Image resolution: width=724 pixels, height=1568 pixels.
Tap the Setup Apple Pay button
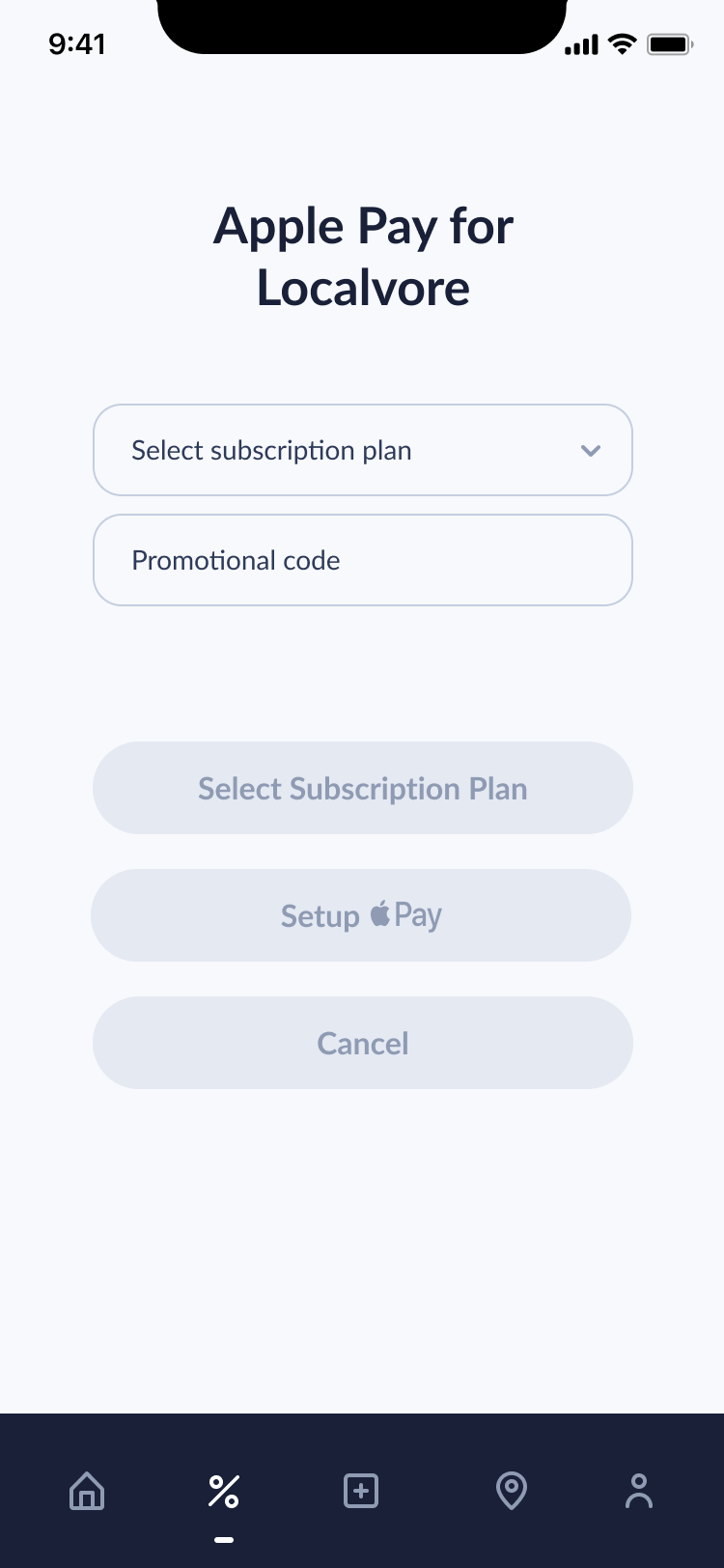pos(361,915)
